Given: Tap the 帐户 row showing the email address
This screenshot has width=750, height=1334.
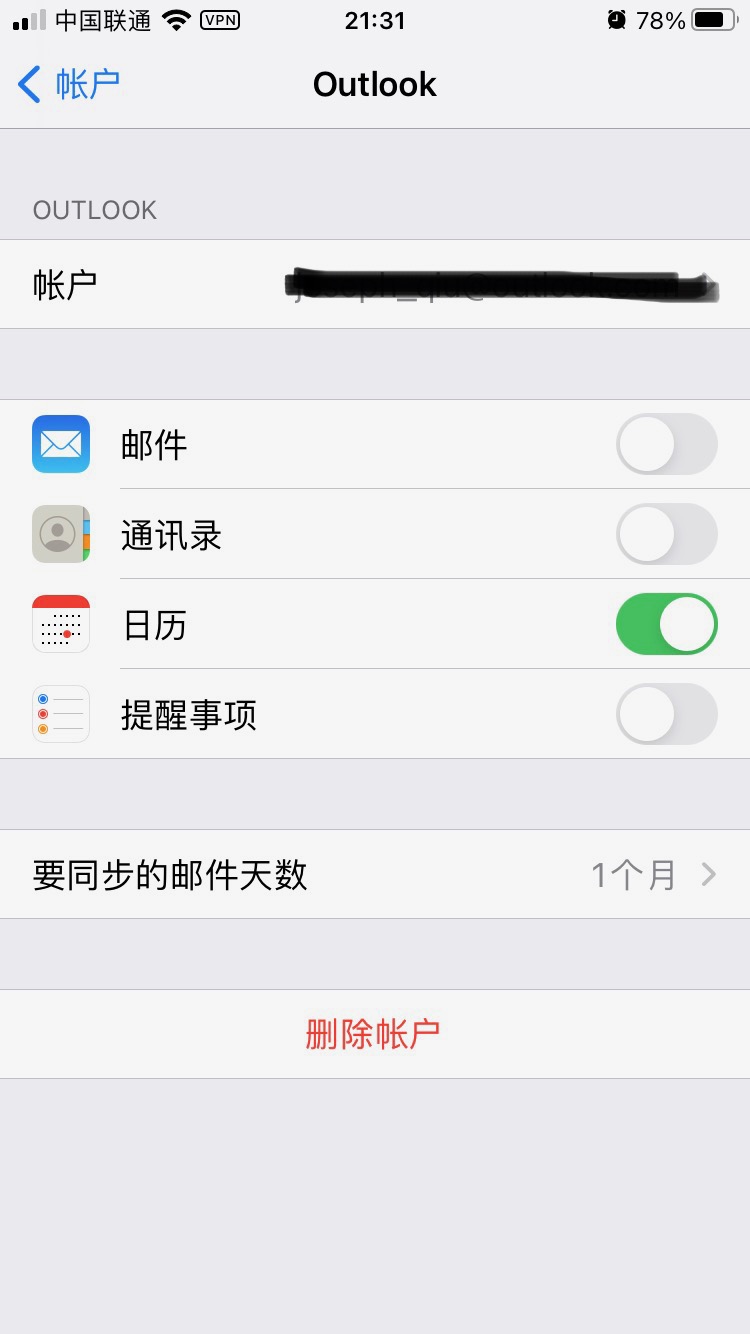Looking at the screenshot, I should 375,284.
